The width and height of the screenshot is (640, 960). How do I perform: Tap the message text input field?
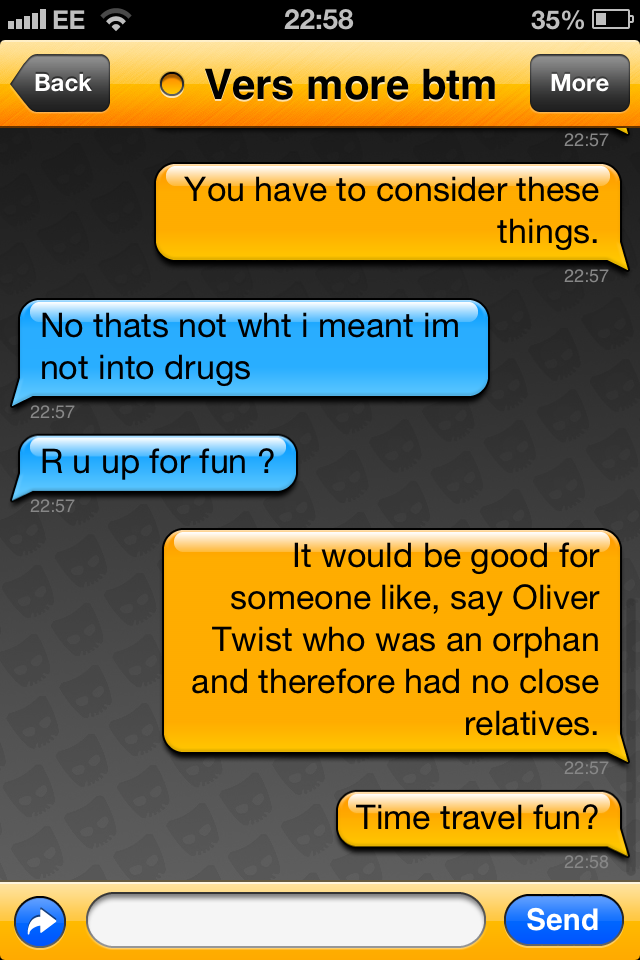click(285, 920)
